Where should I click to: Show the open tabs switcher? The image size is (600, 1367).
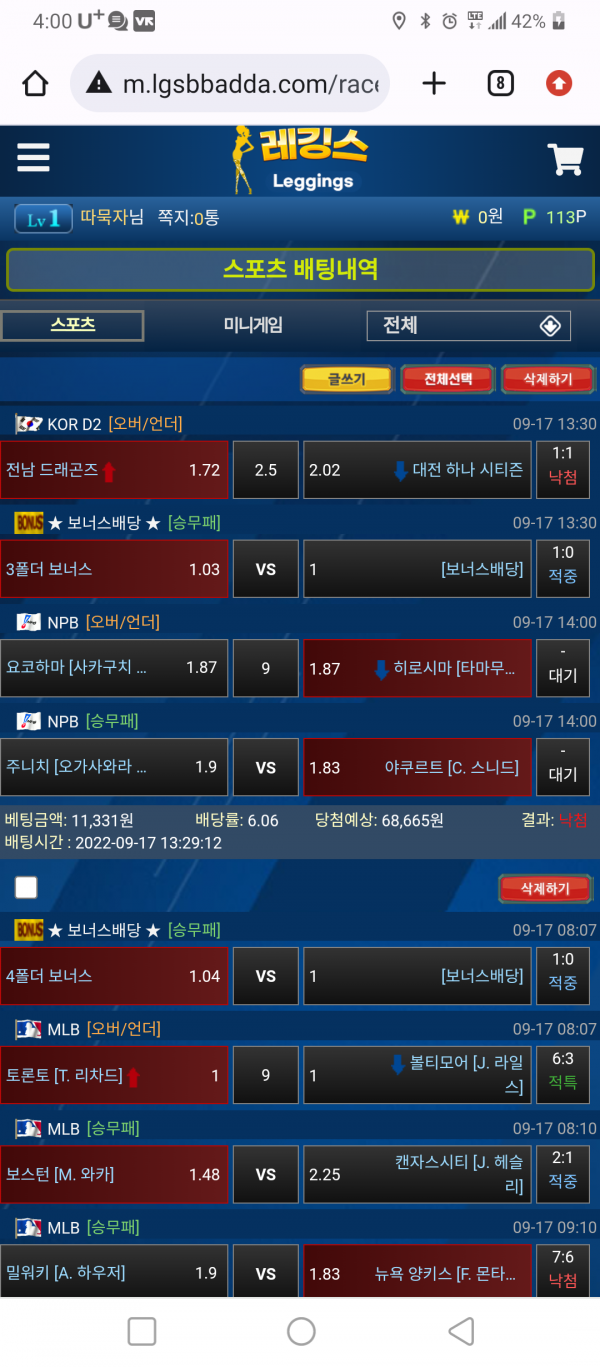500,83
